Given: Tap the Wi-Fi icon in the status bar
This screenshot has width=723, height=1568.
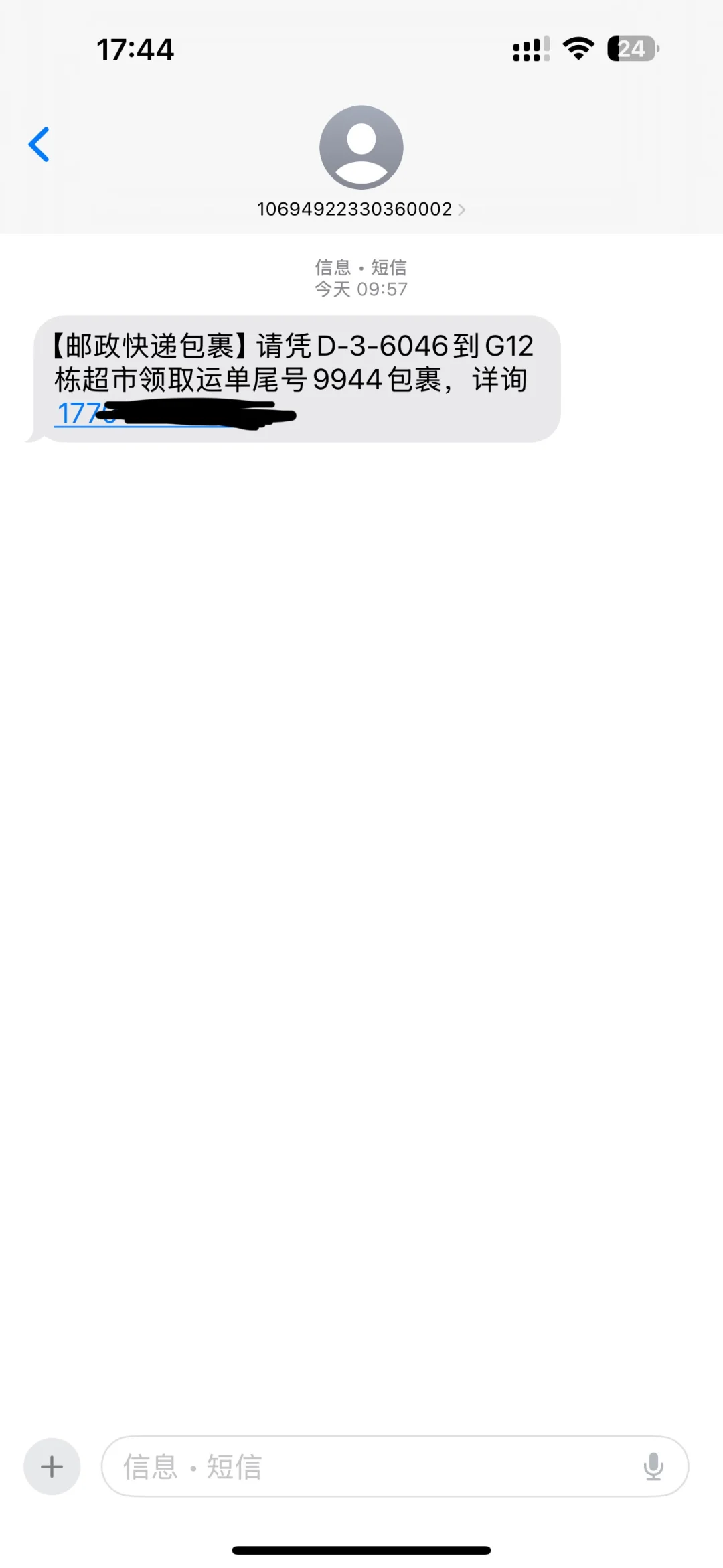Looking at the screenshot, I should (577, 48).
